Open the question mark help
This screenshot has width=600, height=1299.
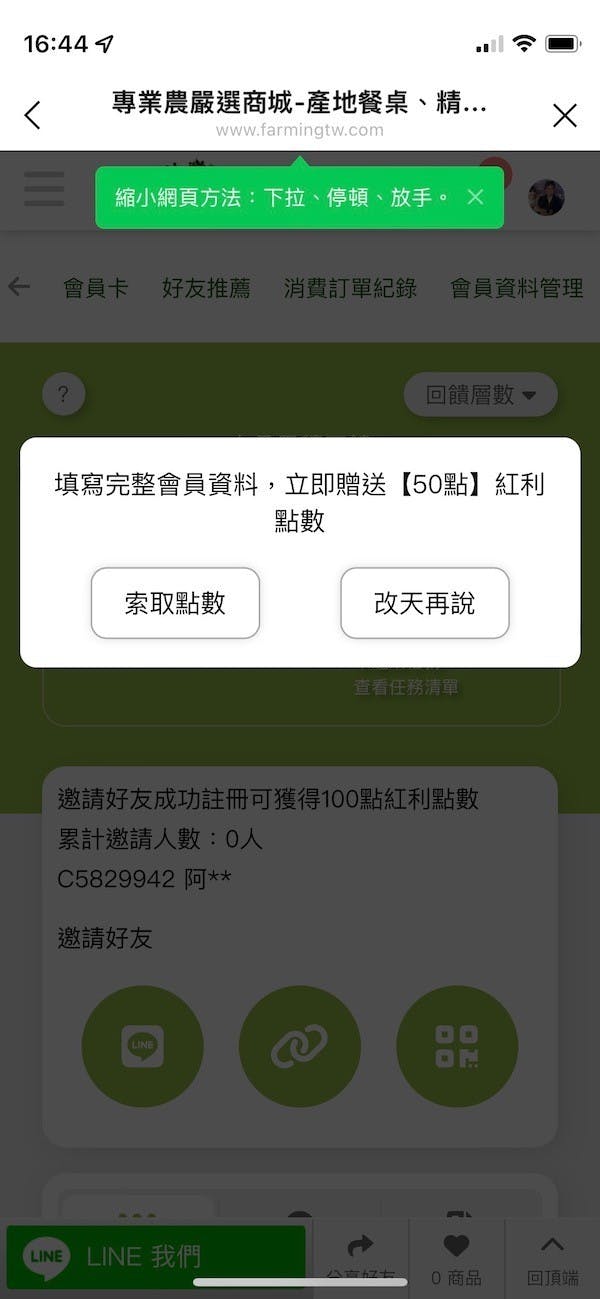63,395
